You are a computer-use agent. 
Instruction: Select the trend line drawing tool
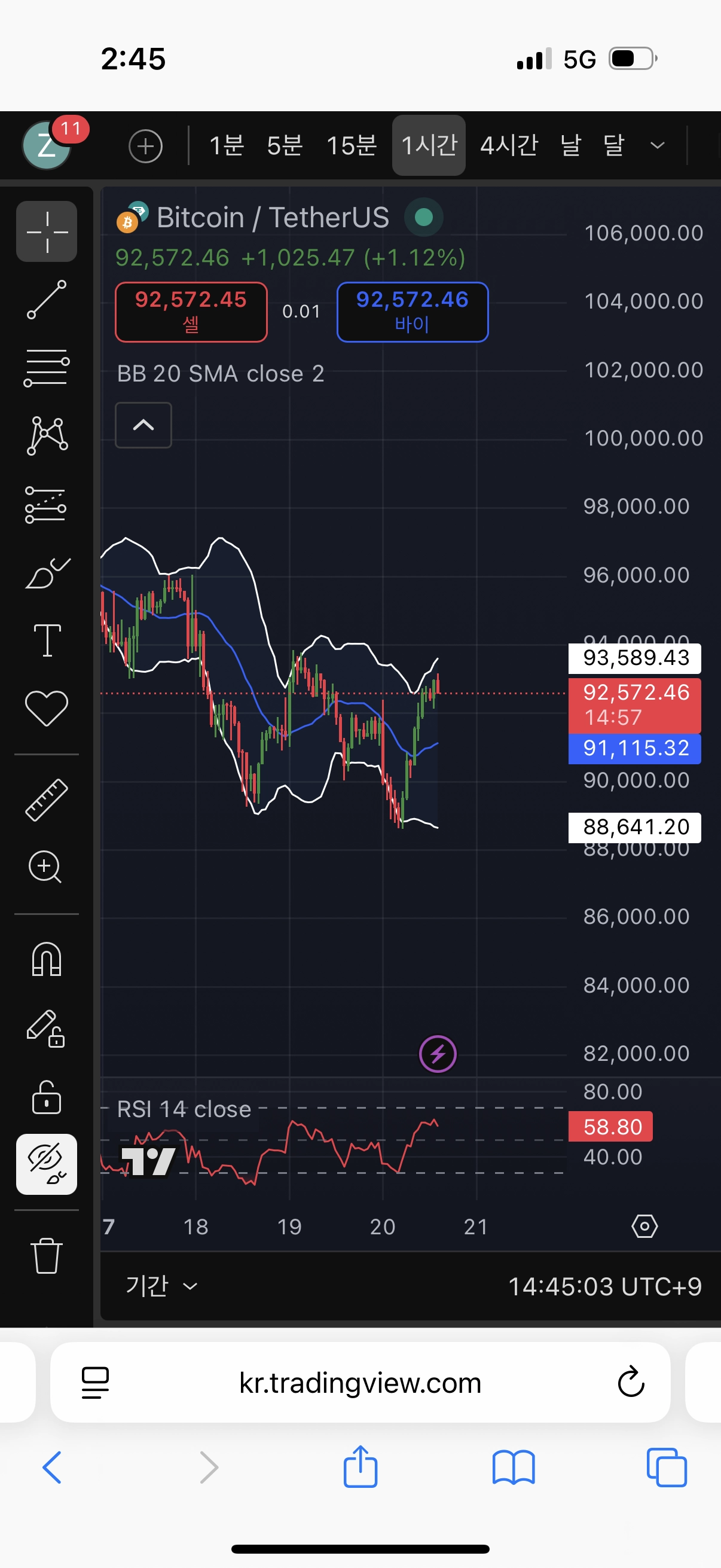47,300
